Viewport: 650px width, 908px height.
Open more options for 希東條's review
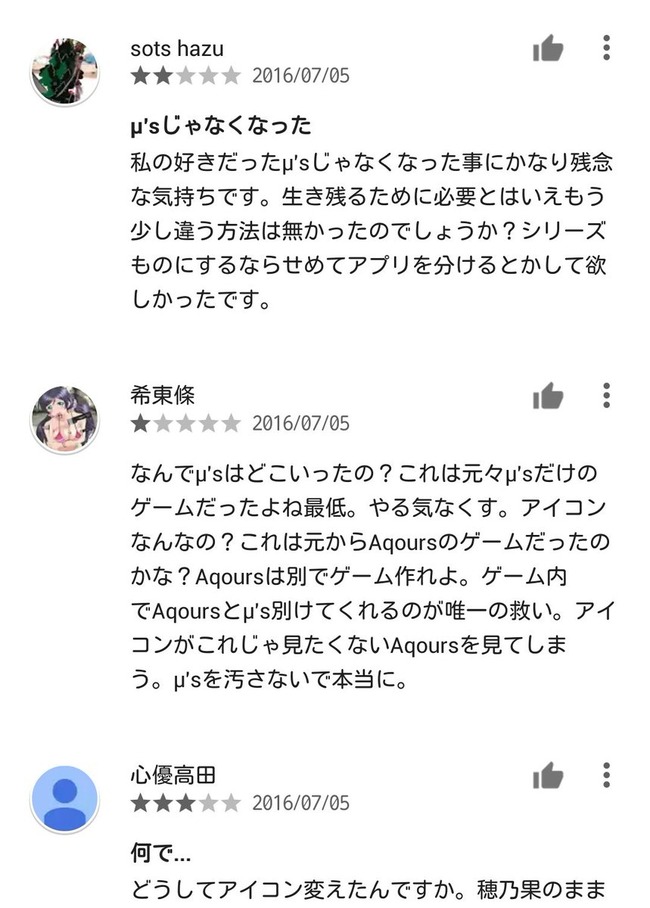(x=606, y=395)
